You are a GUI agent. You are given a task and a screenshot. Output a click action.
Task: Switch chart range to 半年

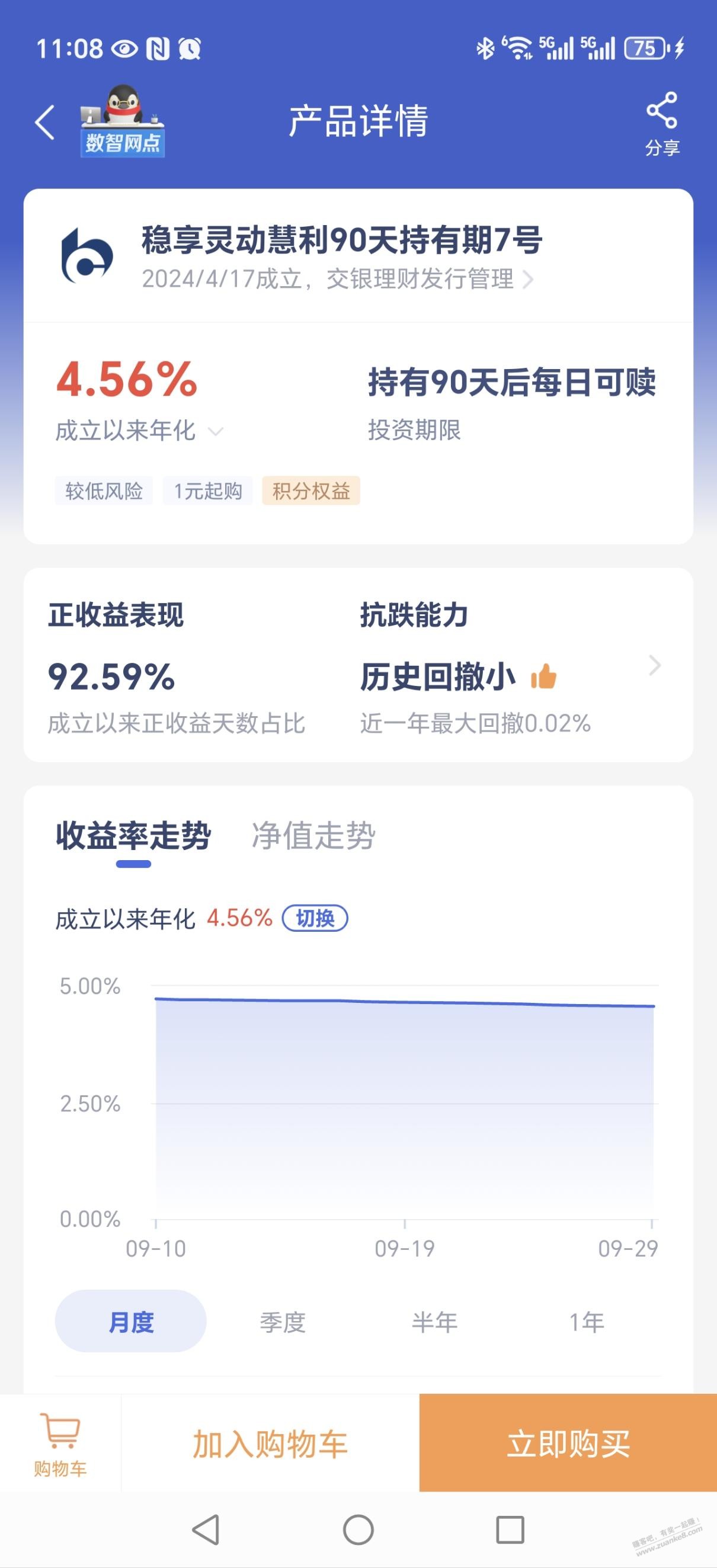point(434,1322)
